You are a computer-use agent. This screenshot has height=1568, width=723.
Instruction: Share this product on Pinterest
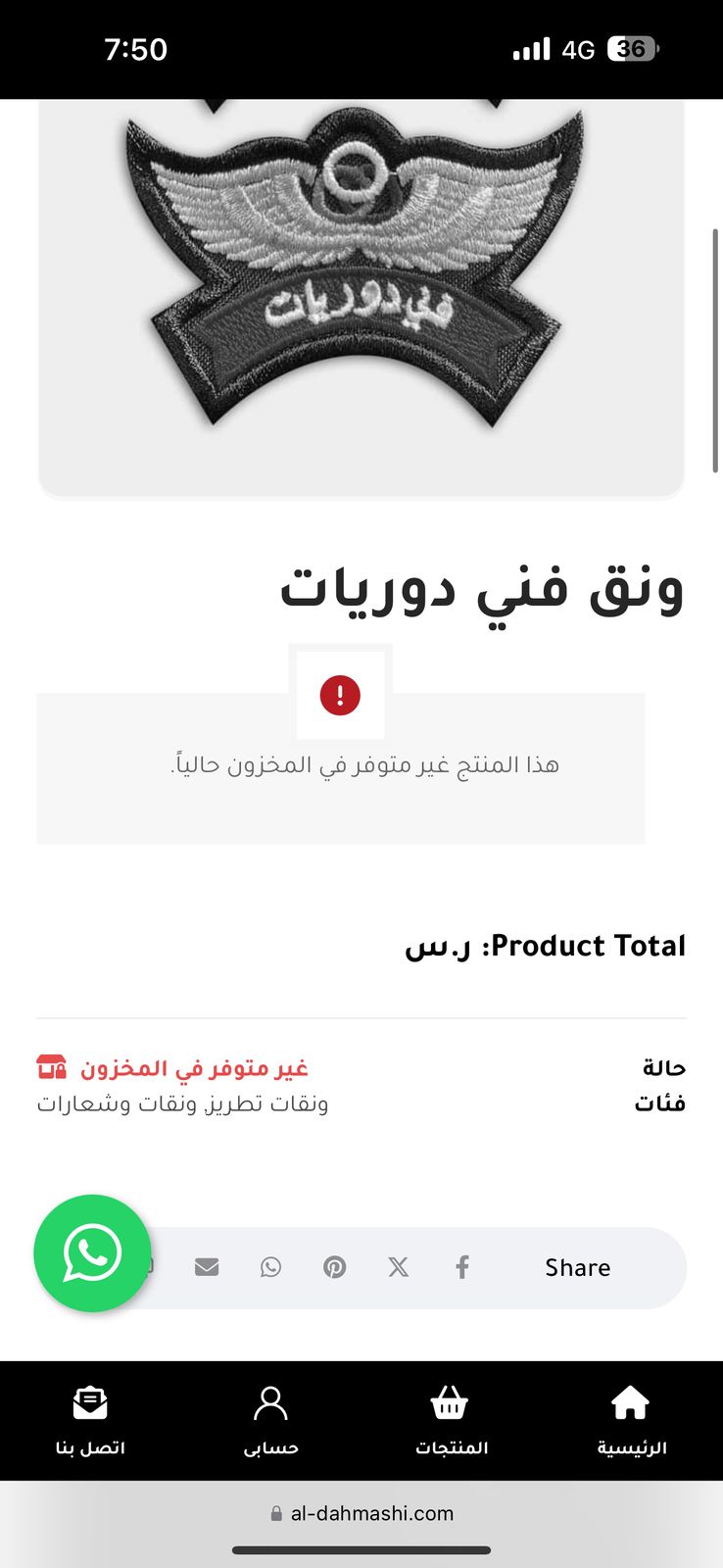click(335, 1267)
